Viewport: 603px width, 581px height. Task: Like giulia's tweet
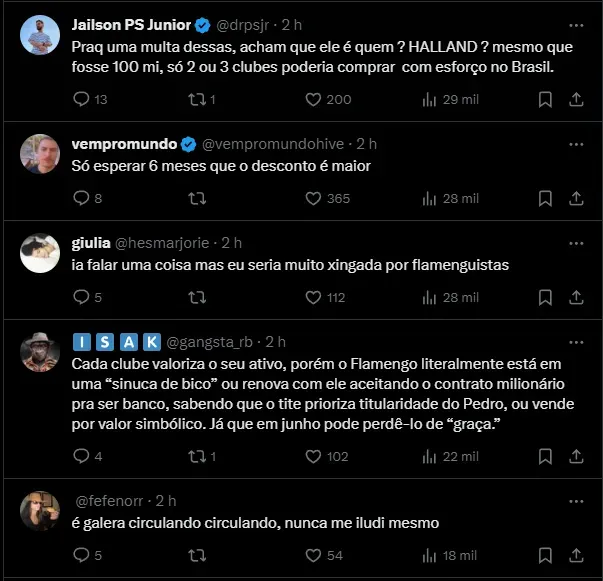coord(313,297)
